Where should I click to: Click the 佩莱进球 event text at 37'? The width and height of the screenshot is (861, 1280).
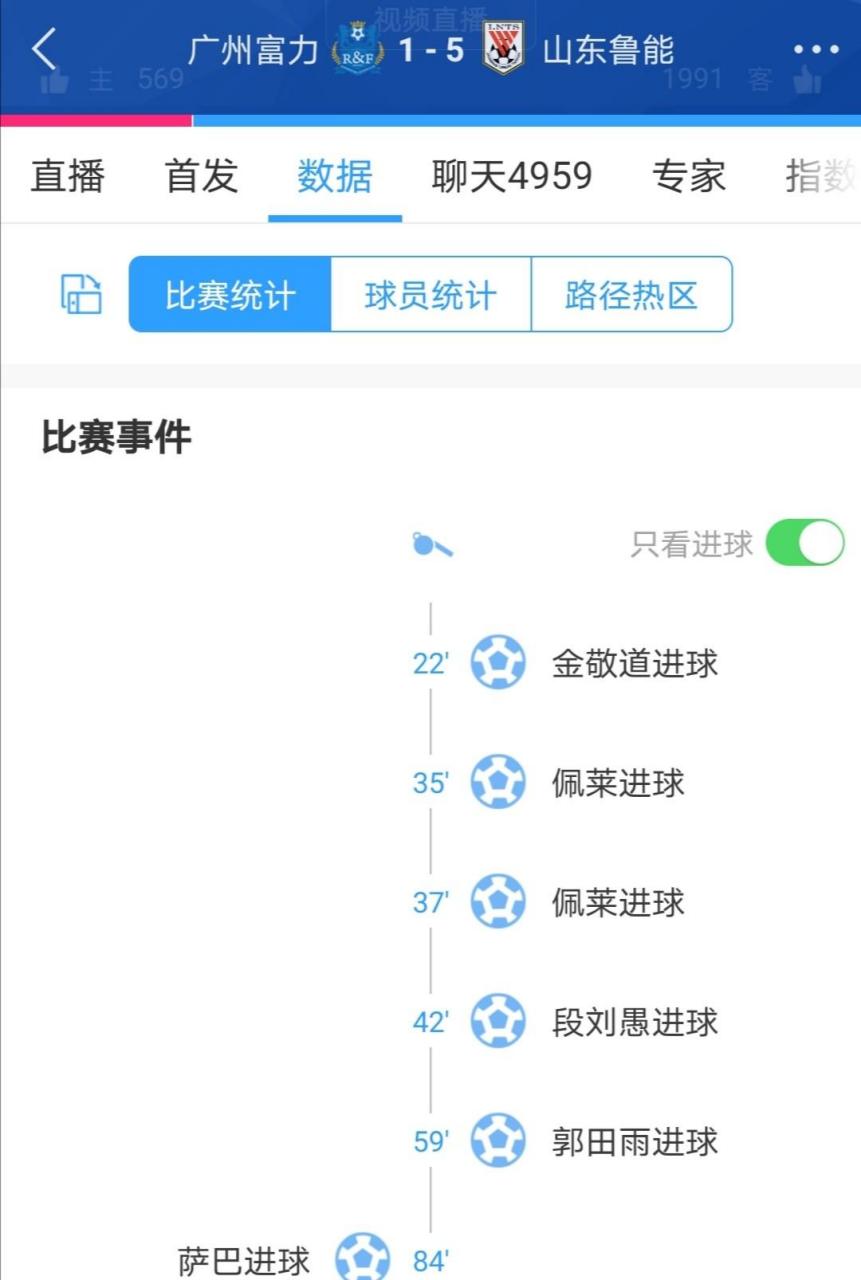coord(619,902)
